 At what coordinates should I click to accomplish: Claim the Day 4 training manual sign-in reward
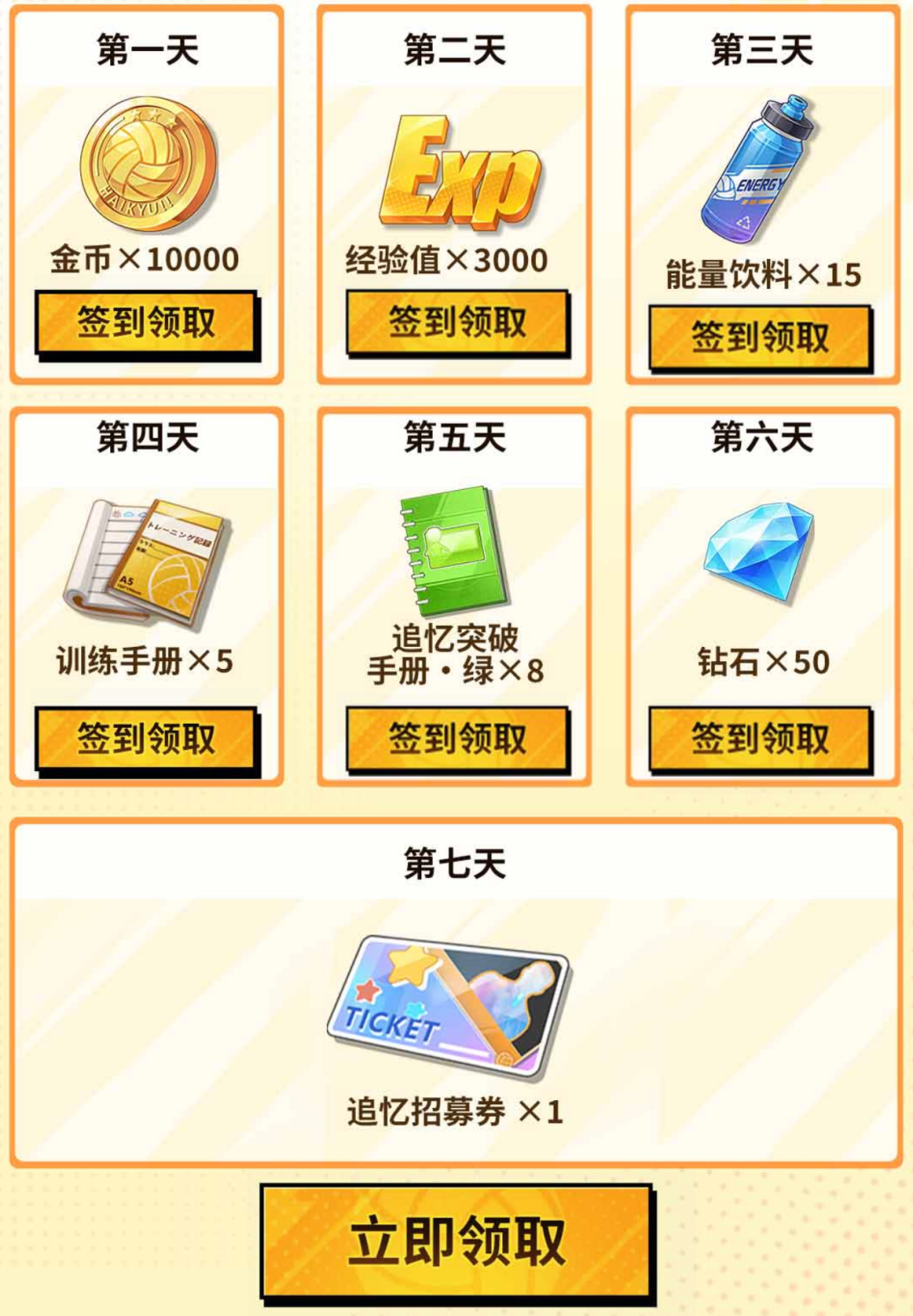pos(146,739)
